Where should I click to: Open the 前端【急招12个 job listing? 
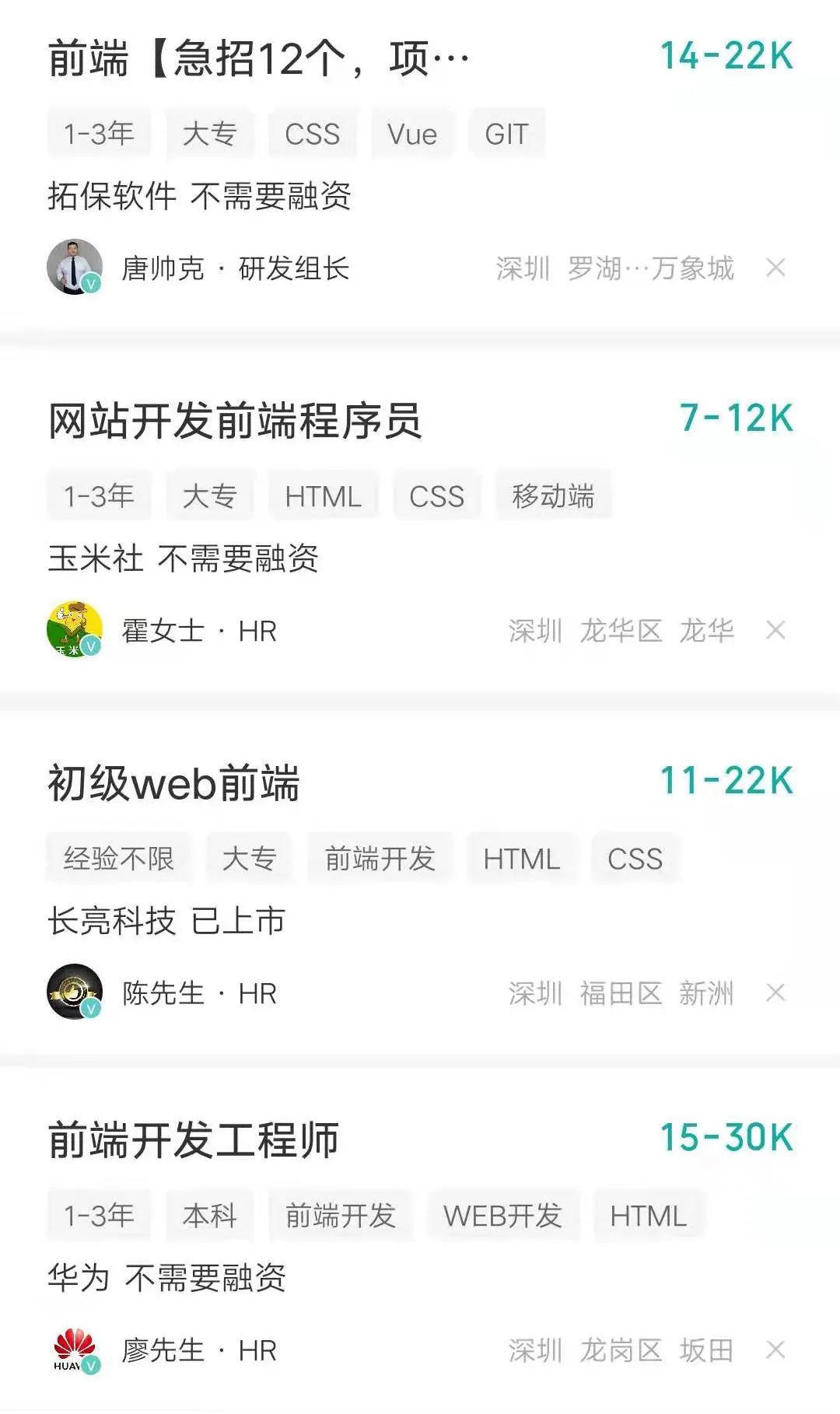pos(259,58)
